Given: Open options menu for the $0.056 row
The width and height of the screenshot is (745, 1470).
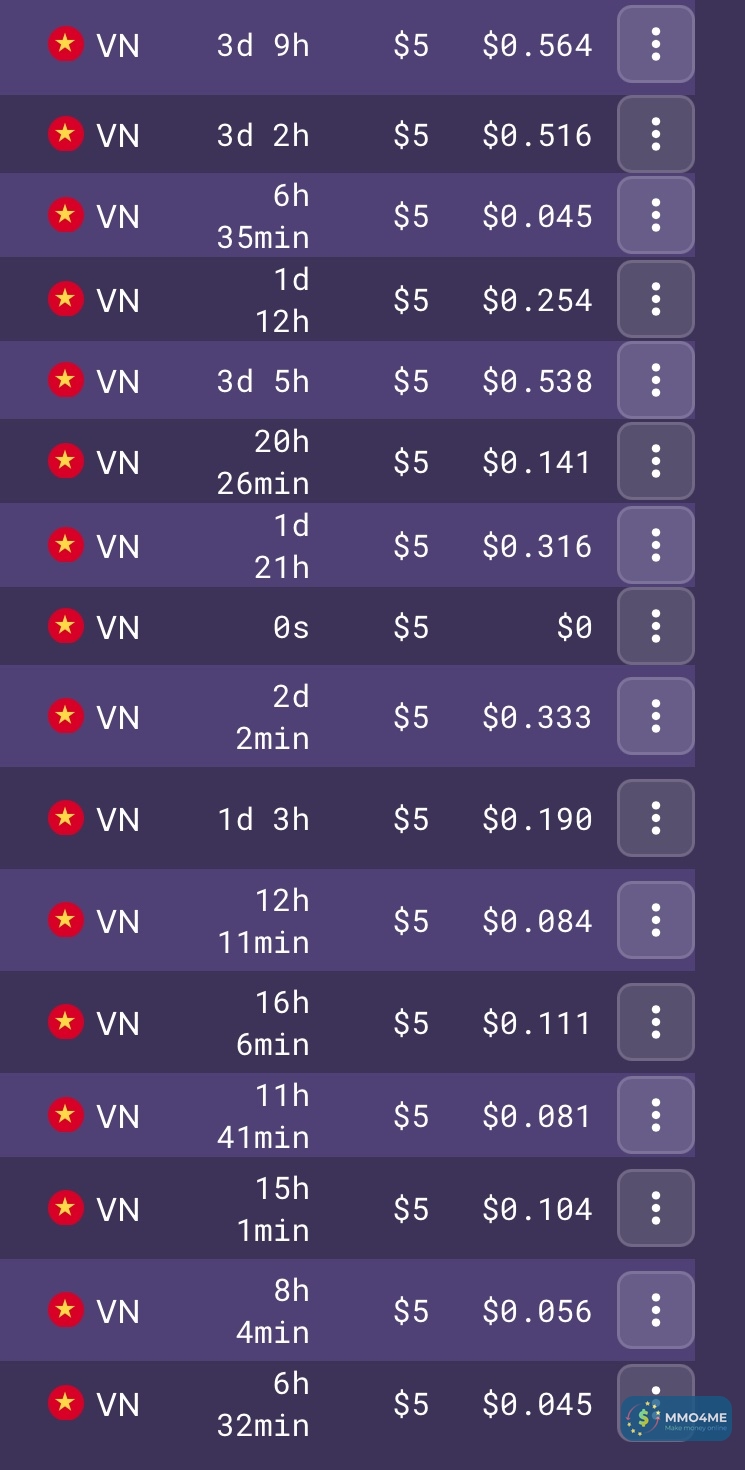Looking at the screenshot, I should 656,1310.
